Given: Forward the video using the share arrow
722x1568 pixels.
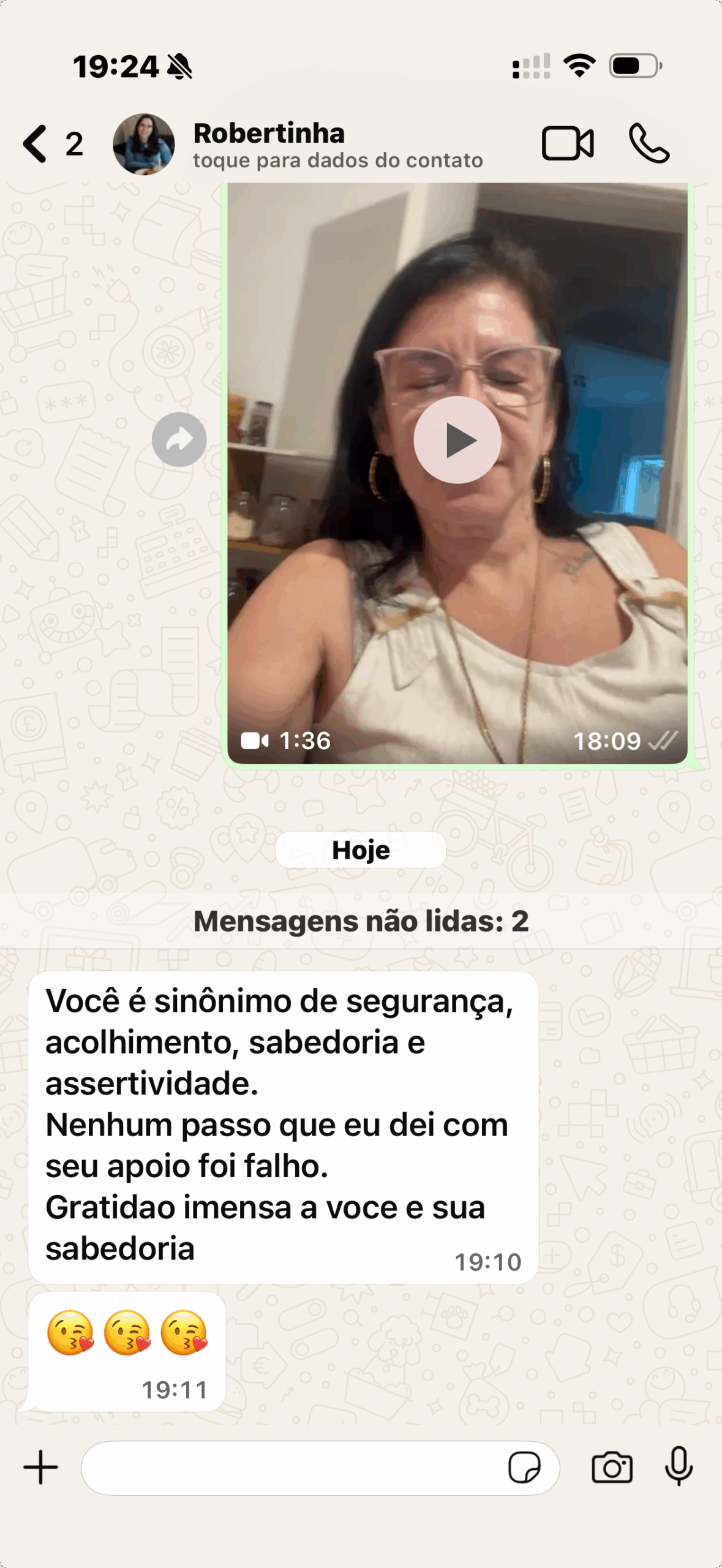Looking at the screenshot, I should pos(179,439).
